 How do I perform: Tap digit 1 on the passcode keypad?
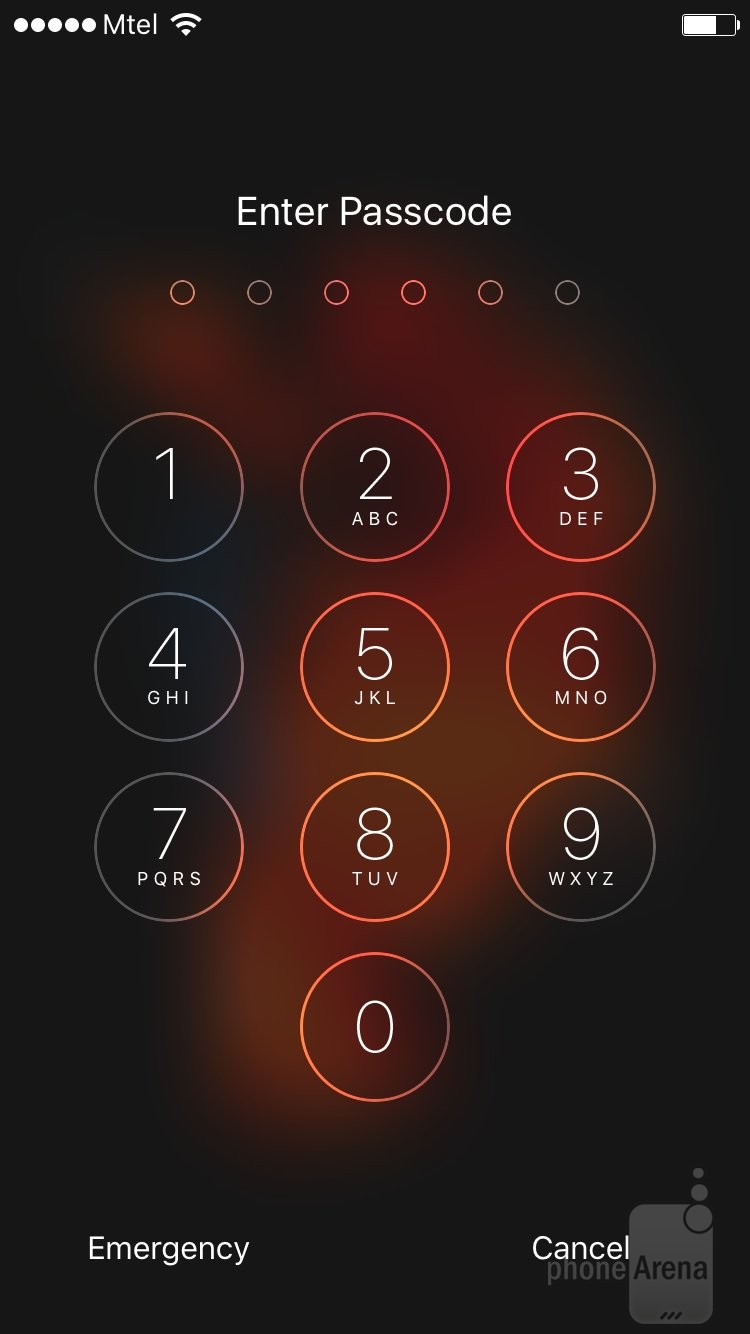tap(169, 487)
